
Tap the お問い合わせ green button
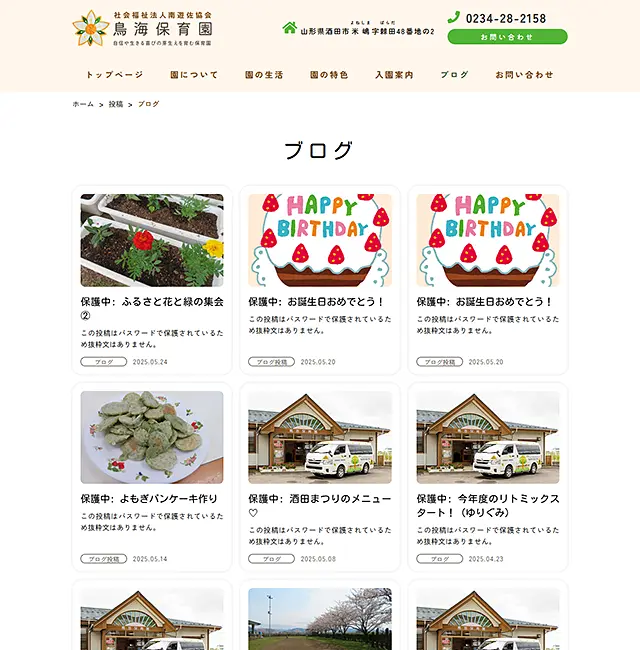tap(507, 37)
